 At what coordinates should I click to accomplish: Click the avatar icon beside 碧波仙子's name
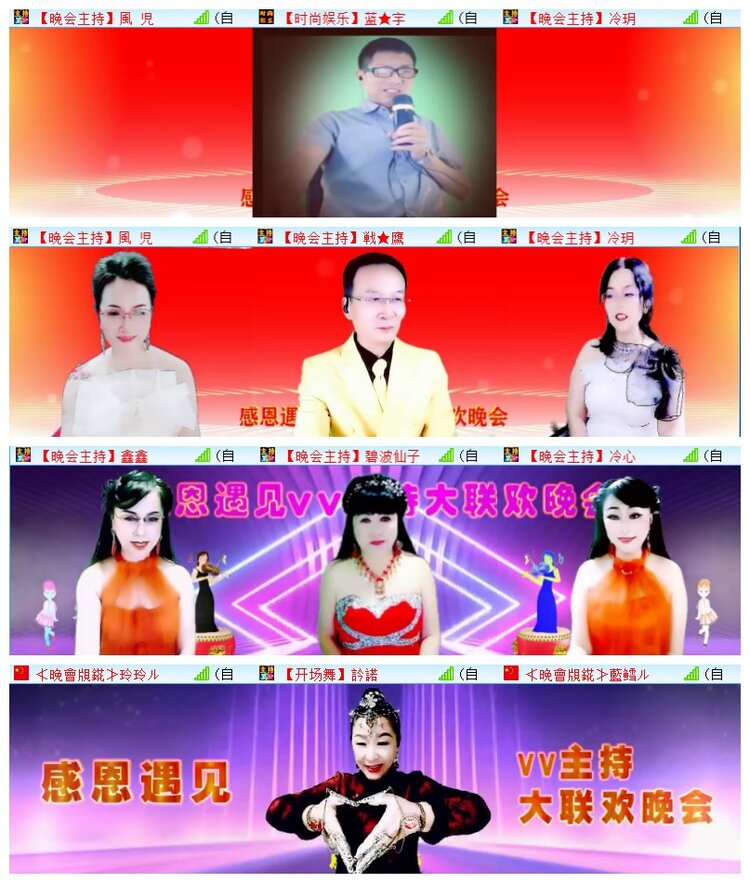coord(268,453)
